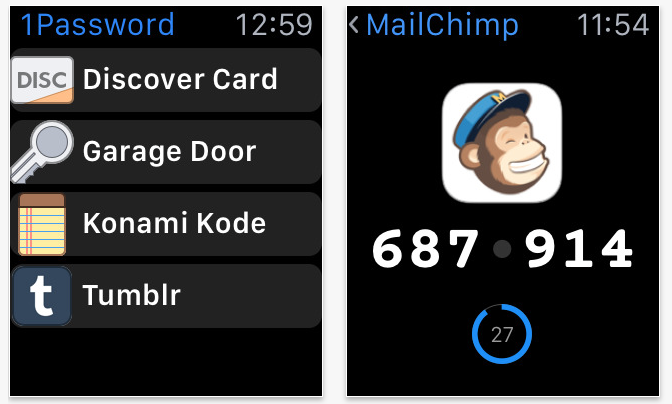Select the Konami Kode note

166,223
